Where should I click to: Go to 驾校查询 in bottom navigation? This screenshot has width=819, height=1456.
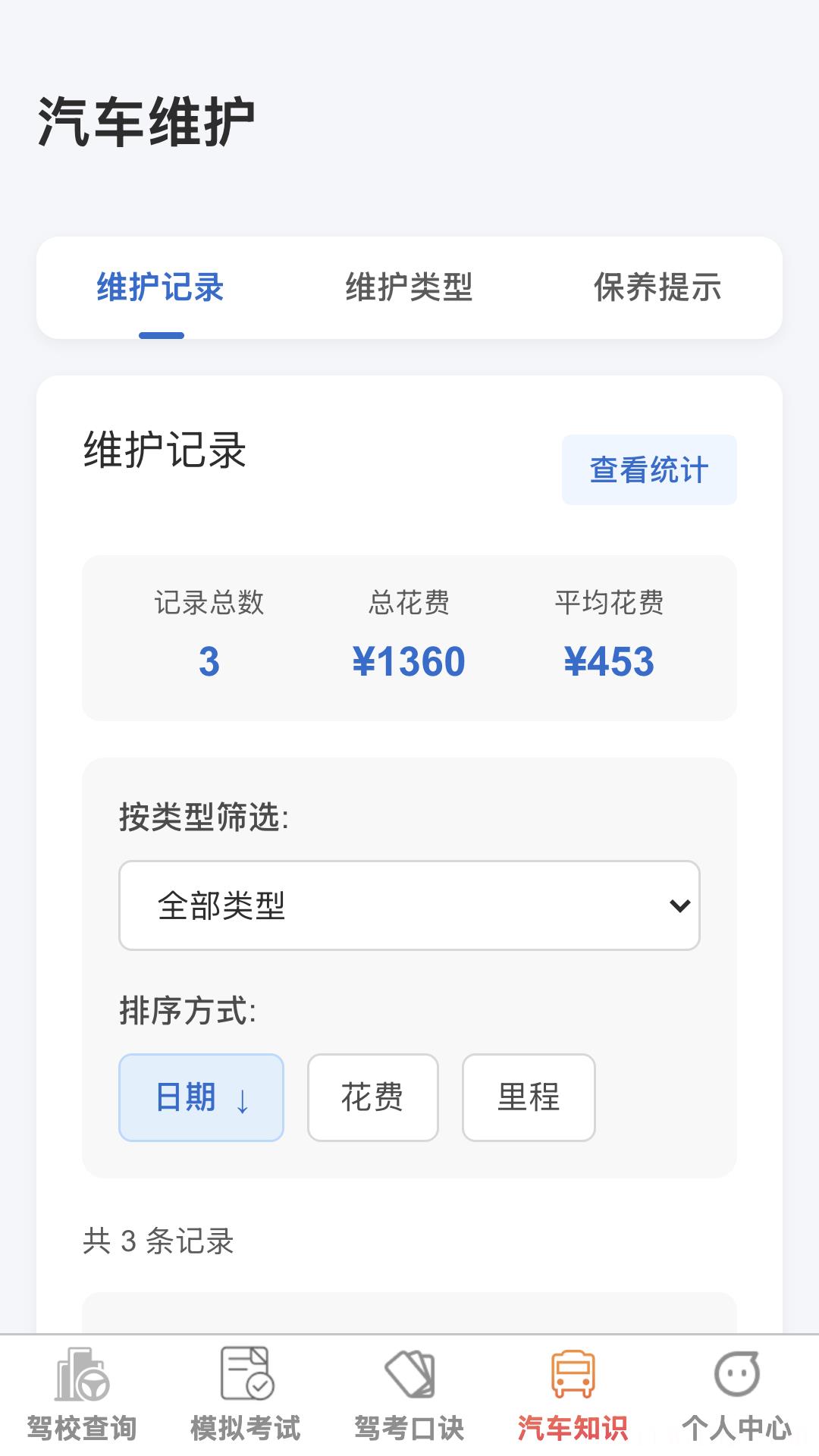[82, 1395]
